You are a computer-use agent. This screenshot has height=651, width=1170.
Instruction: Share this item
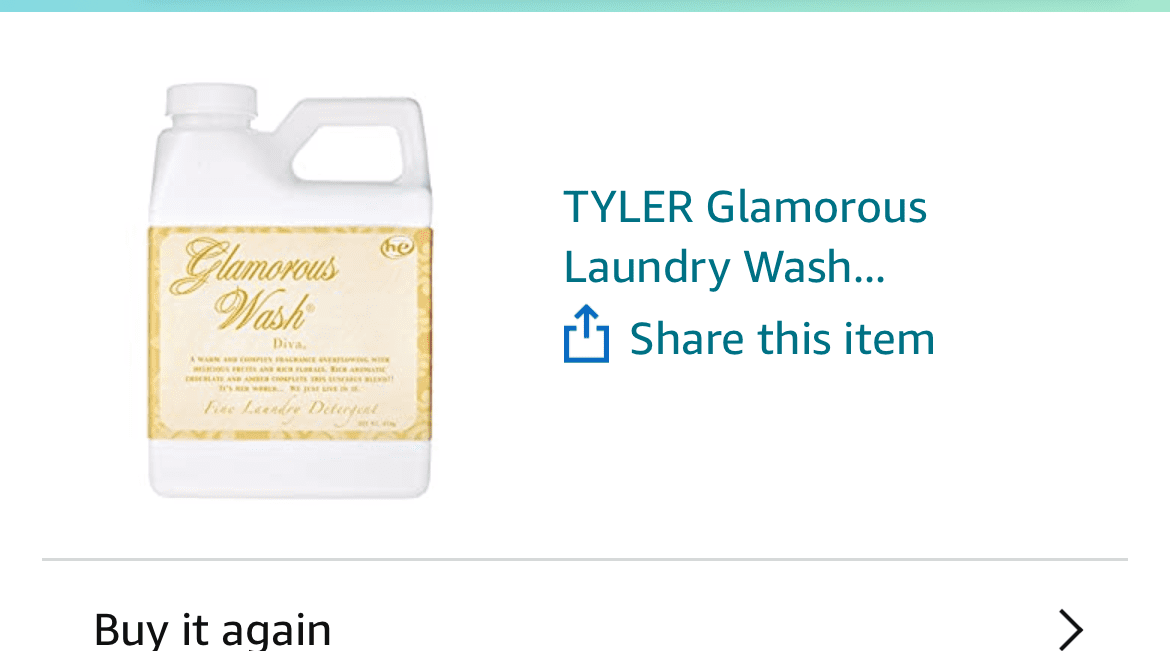click(x=750, y=338)
